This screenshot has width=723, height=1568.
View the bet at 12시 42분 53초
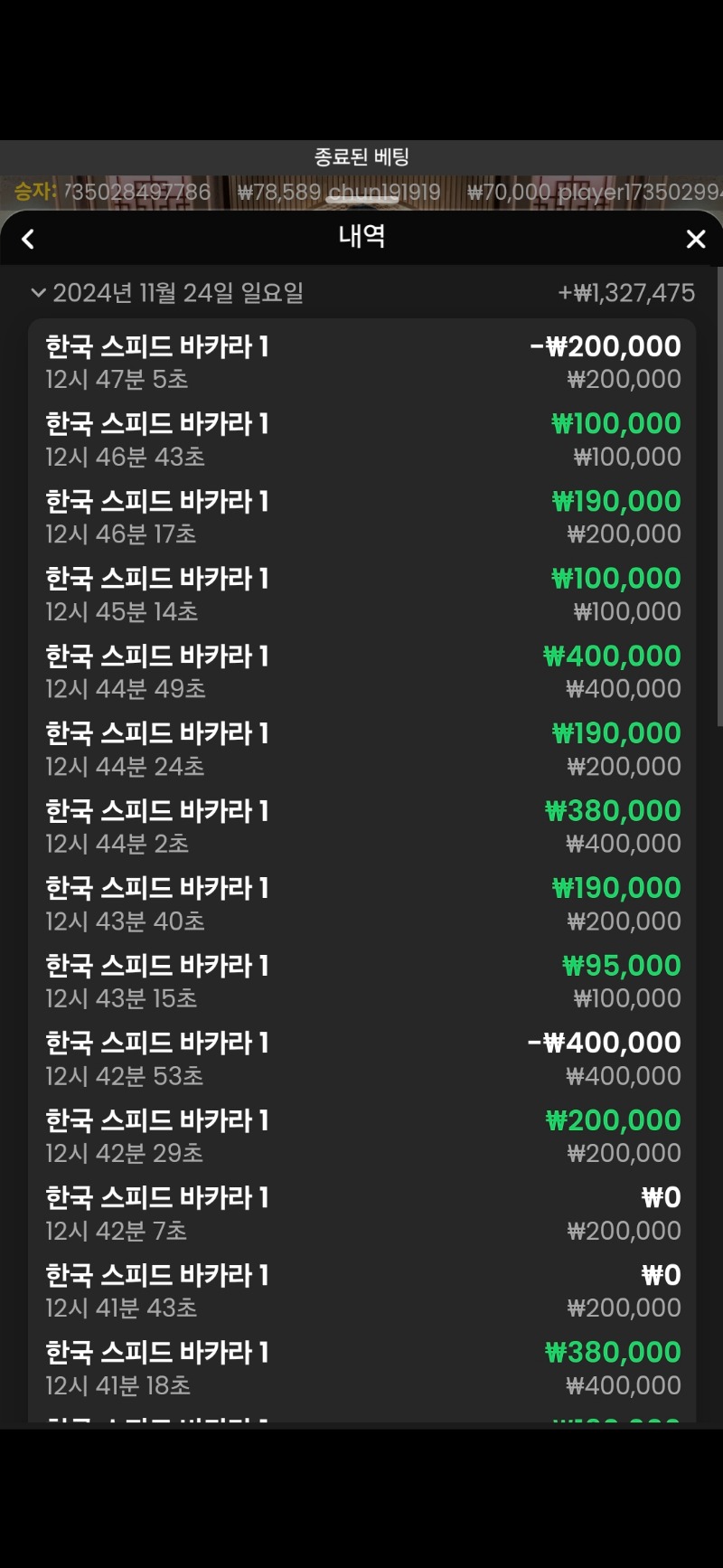(361, 1060)
